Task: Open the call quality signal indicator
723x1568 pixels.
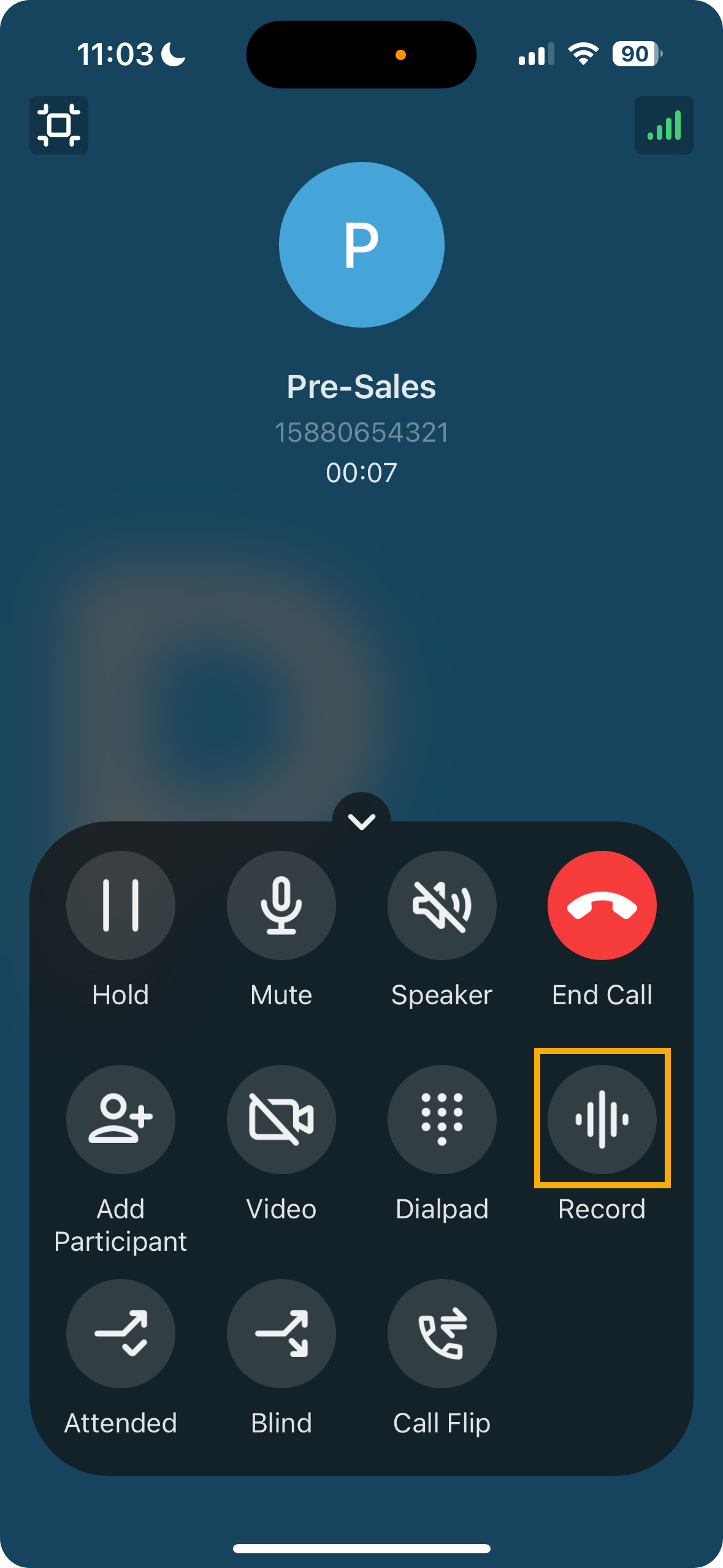Action: coord(664,125)
